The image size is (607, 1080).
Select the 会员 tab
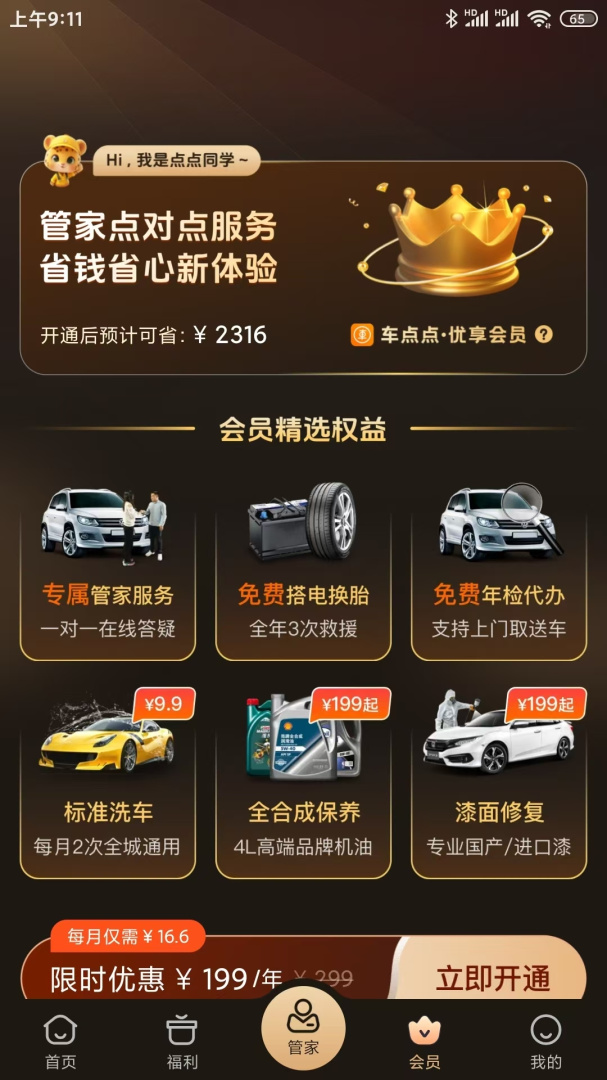[x=425, y=1041]
